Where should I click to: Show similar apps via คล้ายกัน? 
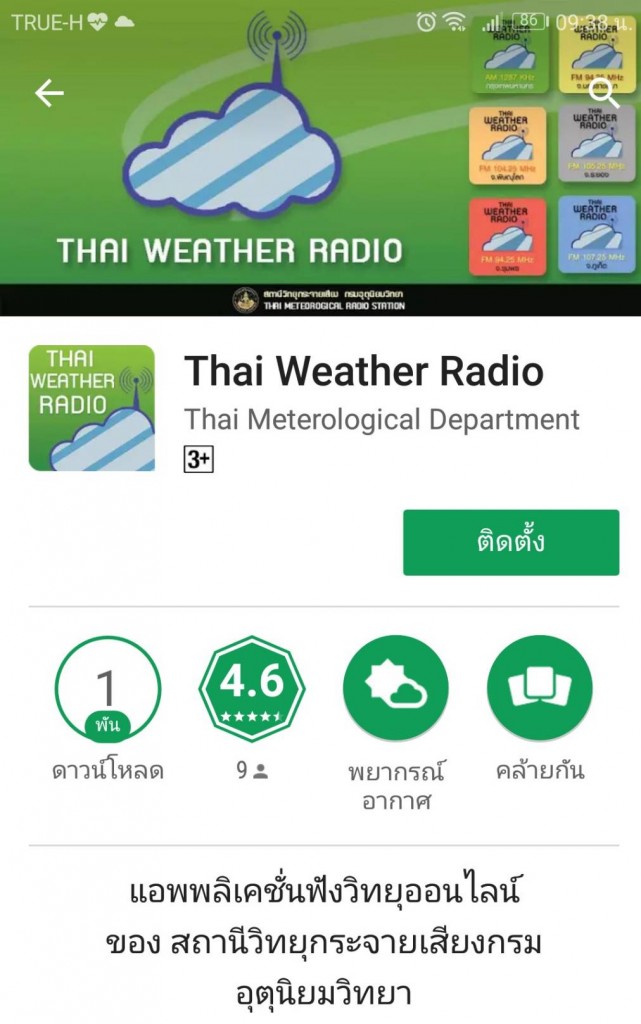click(540, 688)
